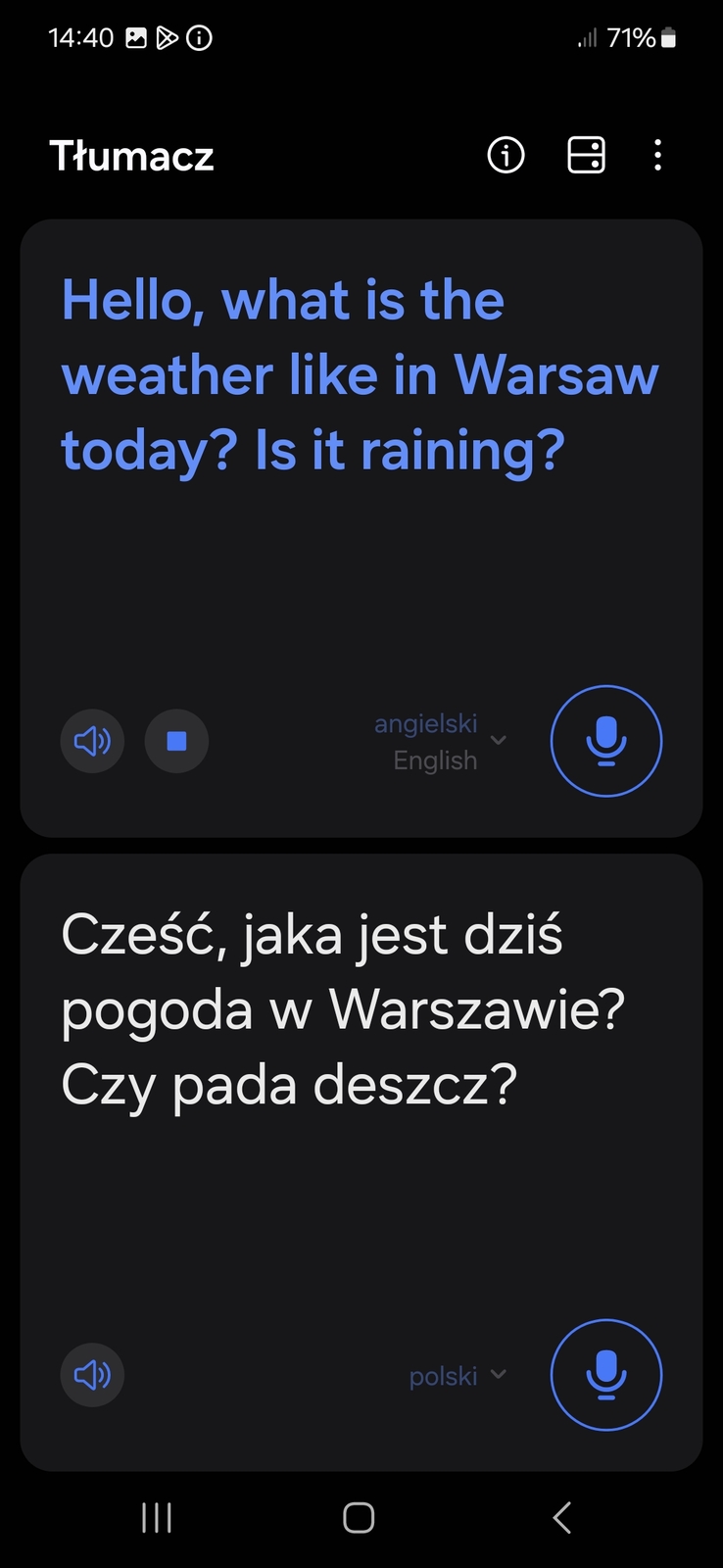723x1568 pixels.
Task: Play the English text aloud
Action: 92,741
